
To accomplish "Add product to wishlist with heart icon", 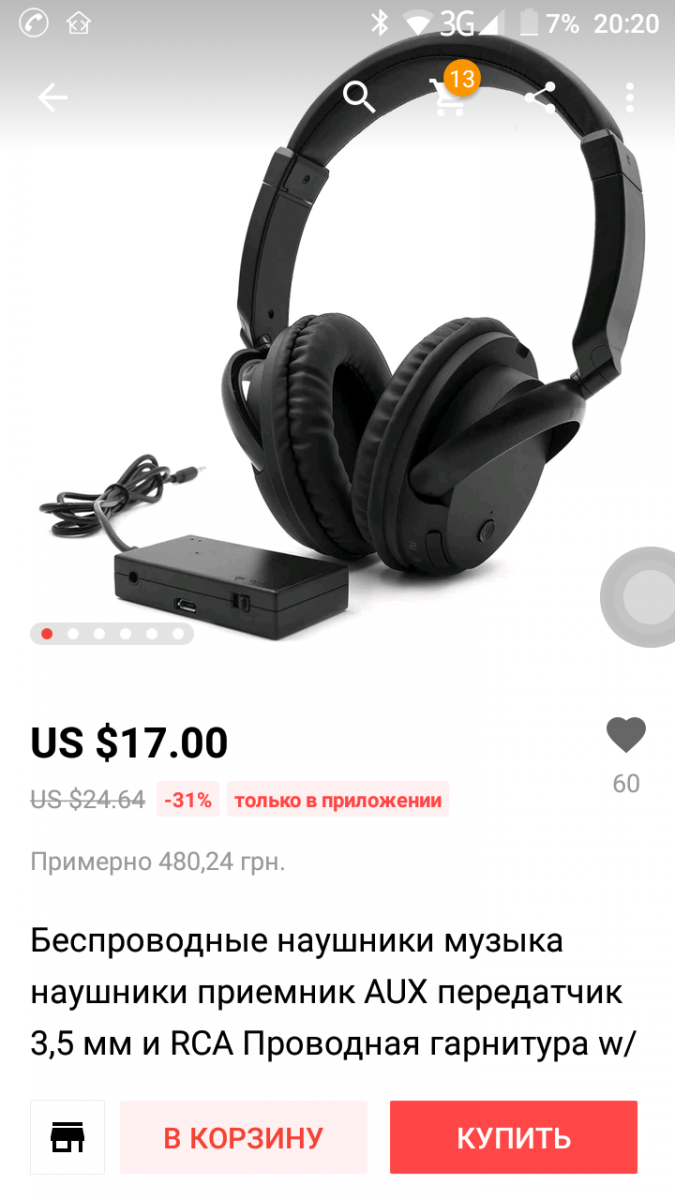I will (x=626, y=736).
